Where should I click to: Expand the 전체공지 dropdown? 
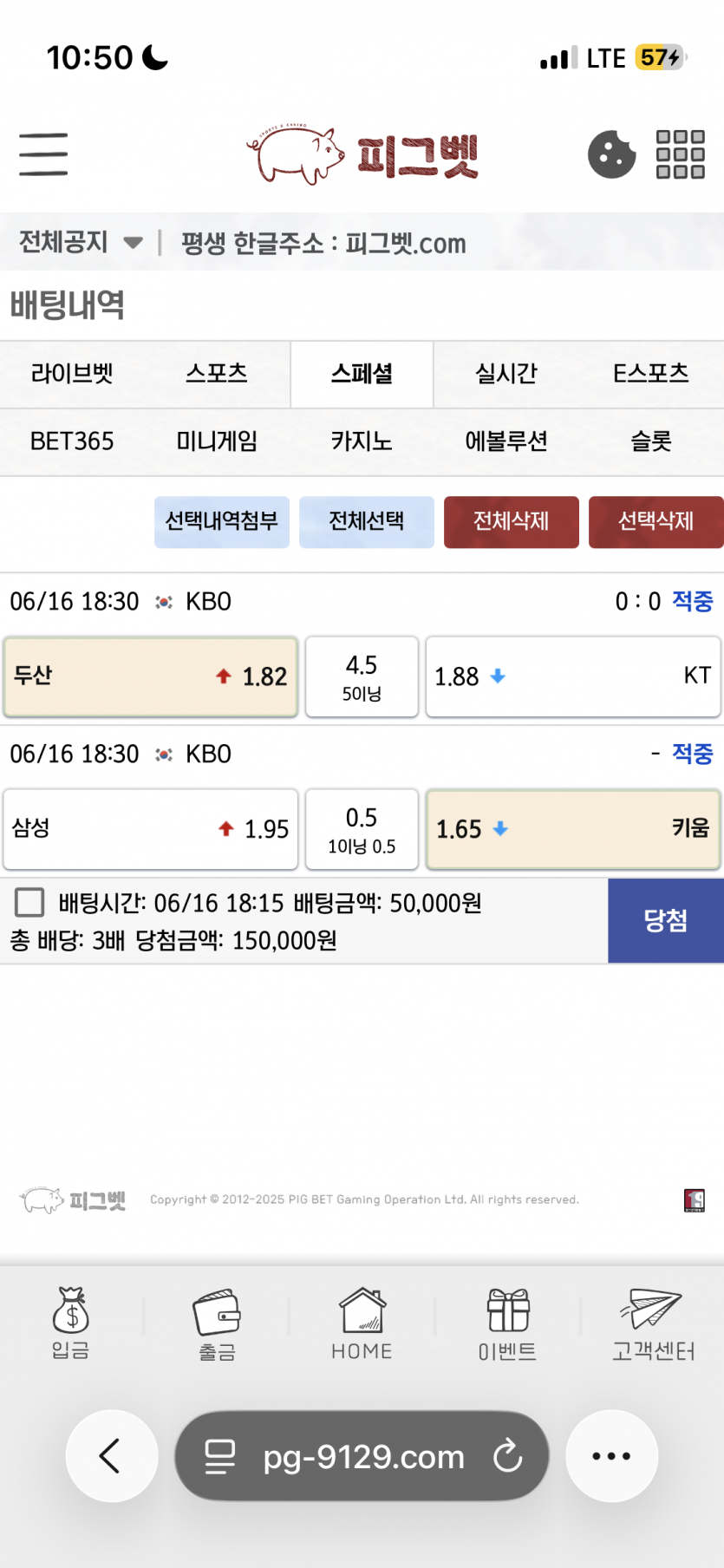point(81,242)
